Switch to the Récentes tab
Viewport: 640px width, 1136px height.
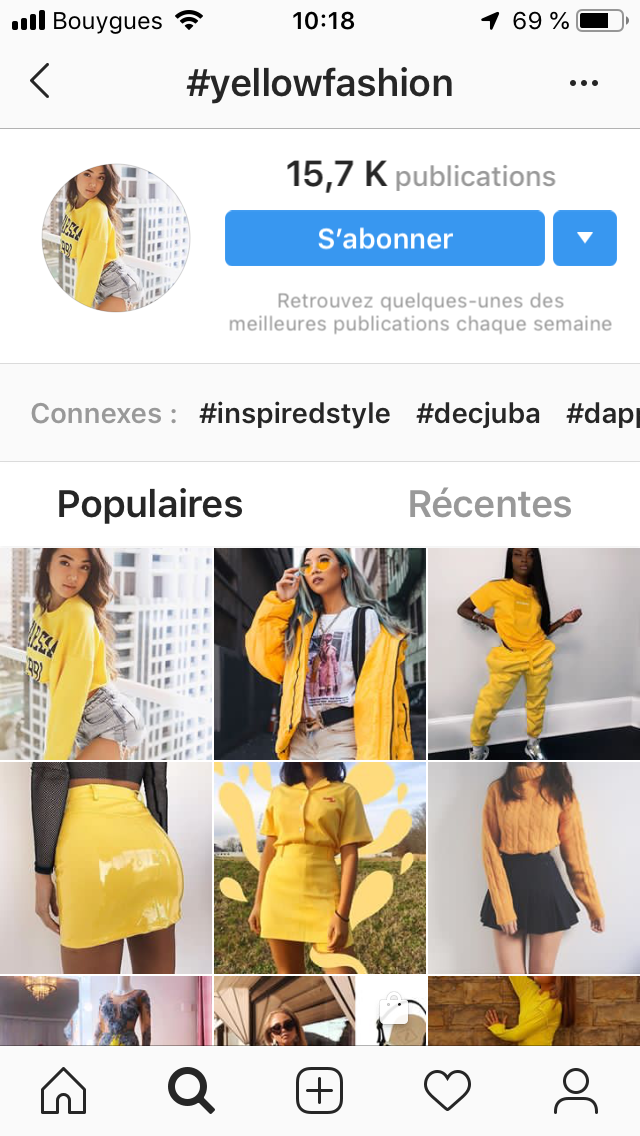pyautogui.click(x=489, y=504)
